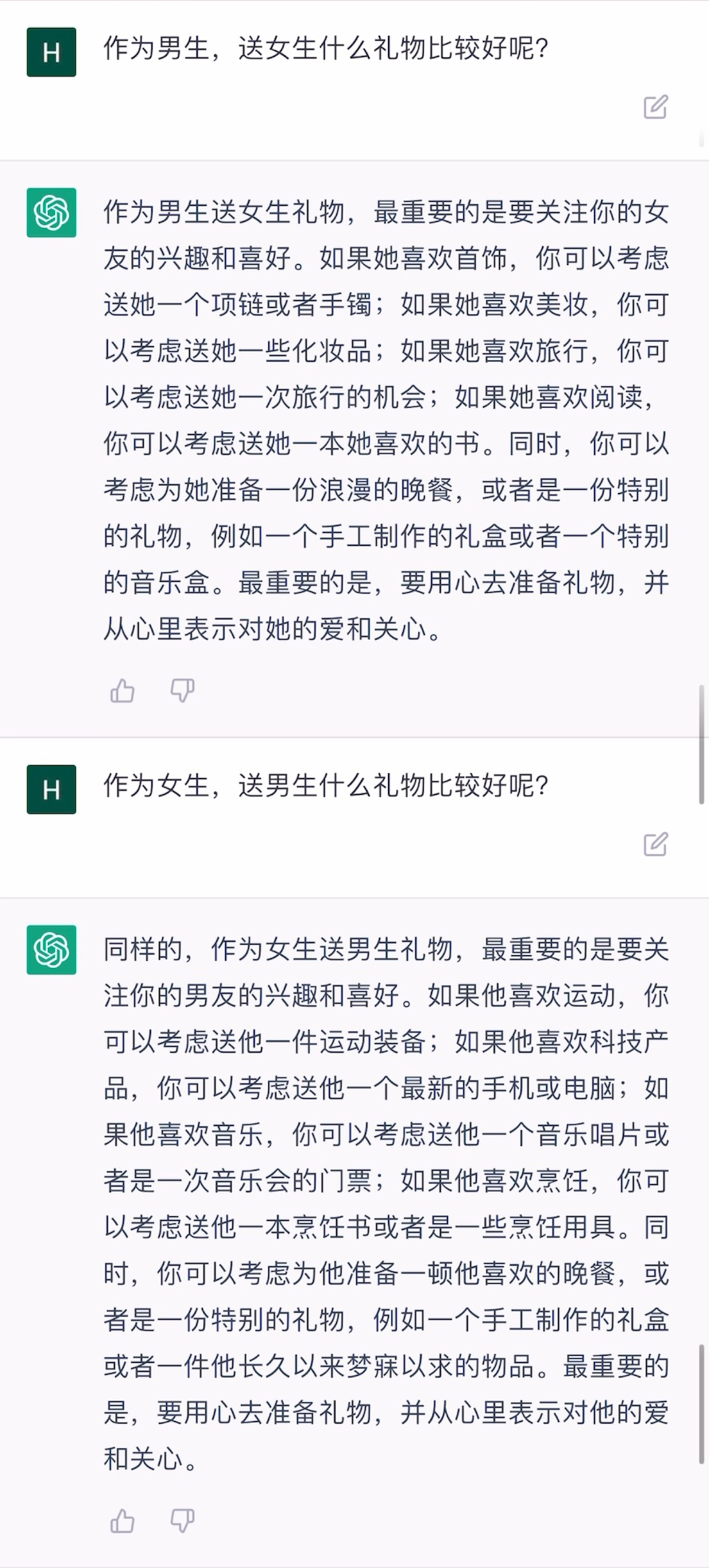Screen dimensions: 709x1568
Task: Click the H avatar beside the second question
Action: pos(51,790)
